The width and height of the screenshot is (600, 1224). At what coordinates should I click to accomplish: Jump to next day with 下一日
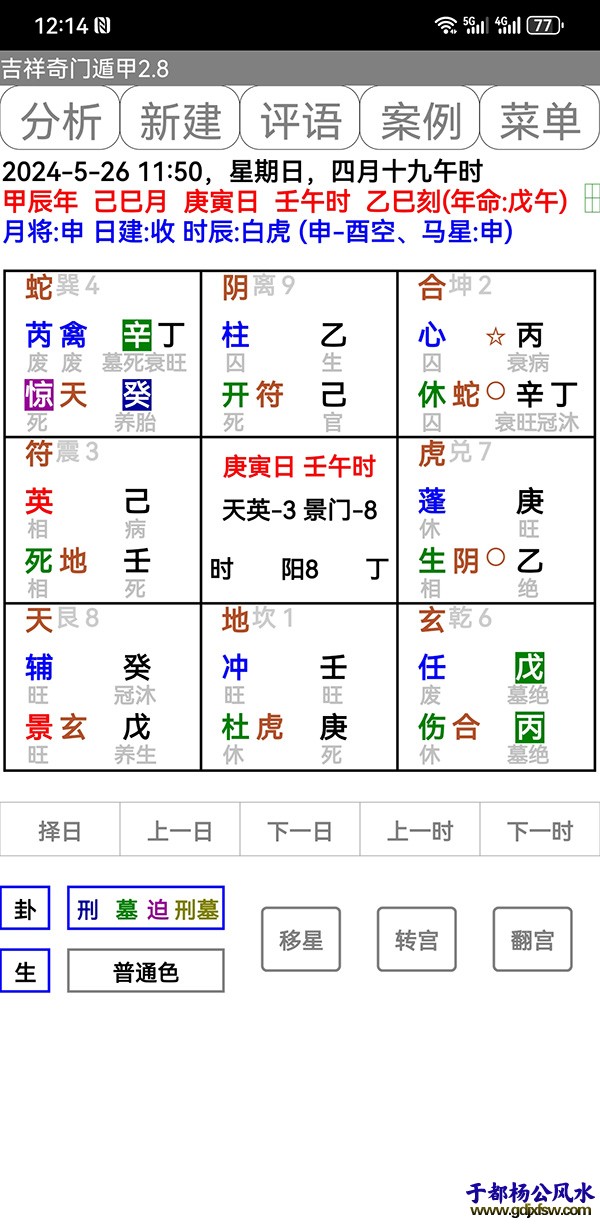[x=300, y=830]
